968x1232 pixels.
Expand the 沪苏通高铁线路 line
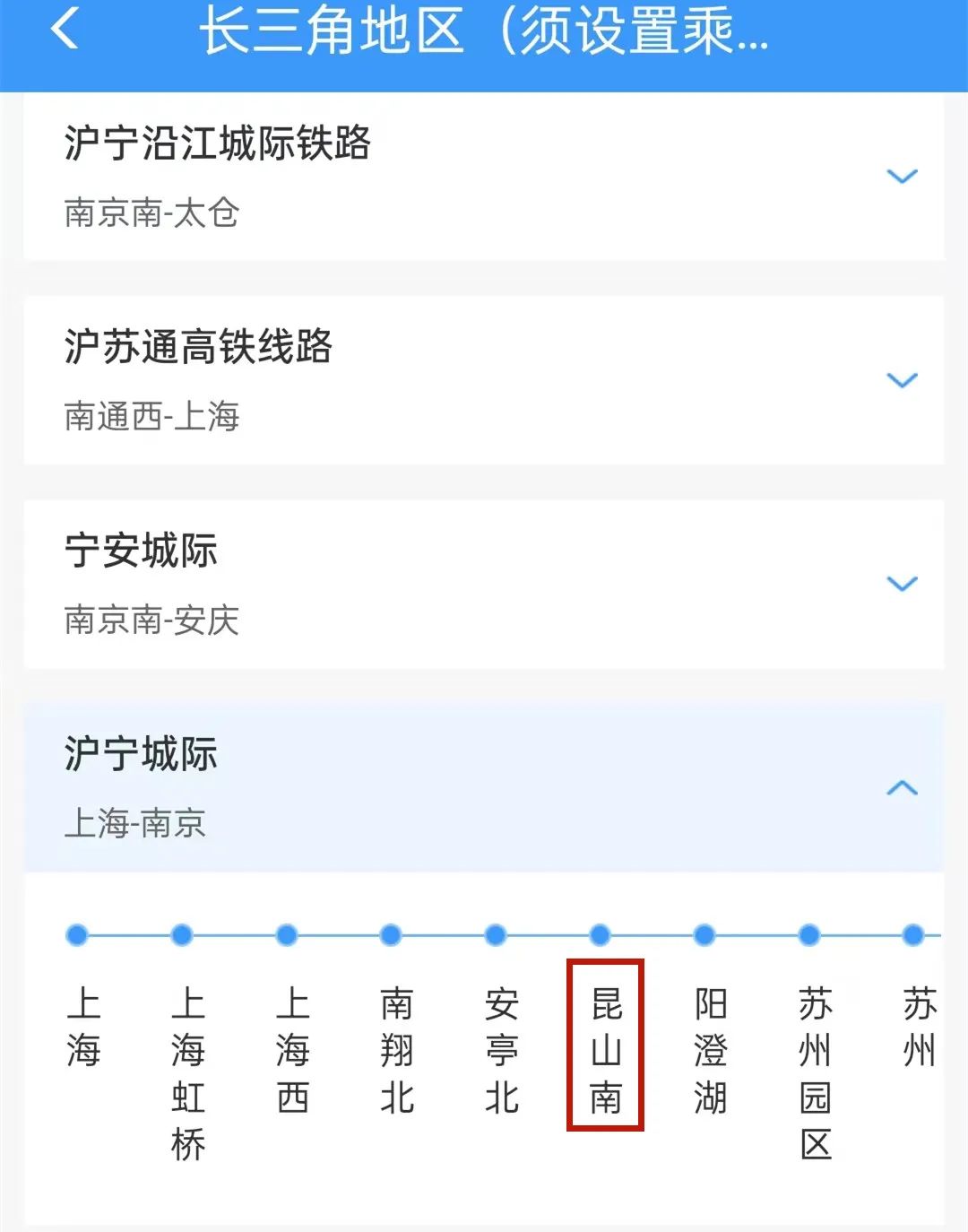(901, 379)
